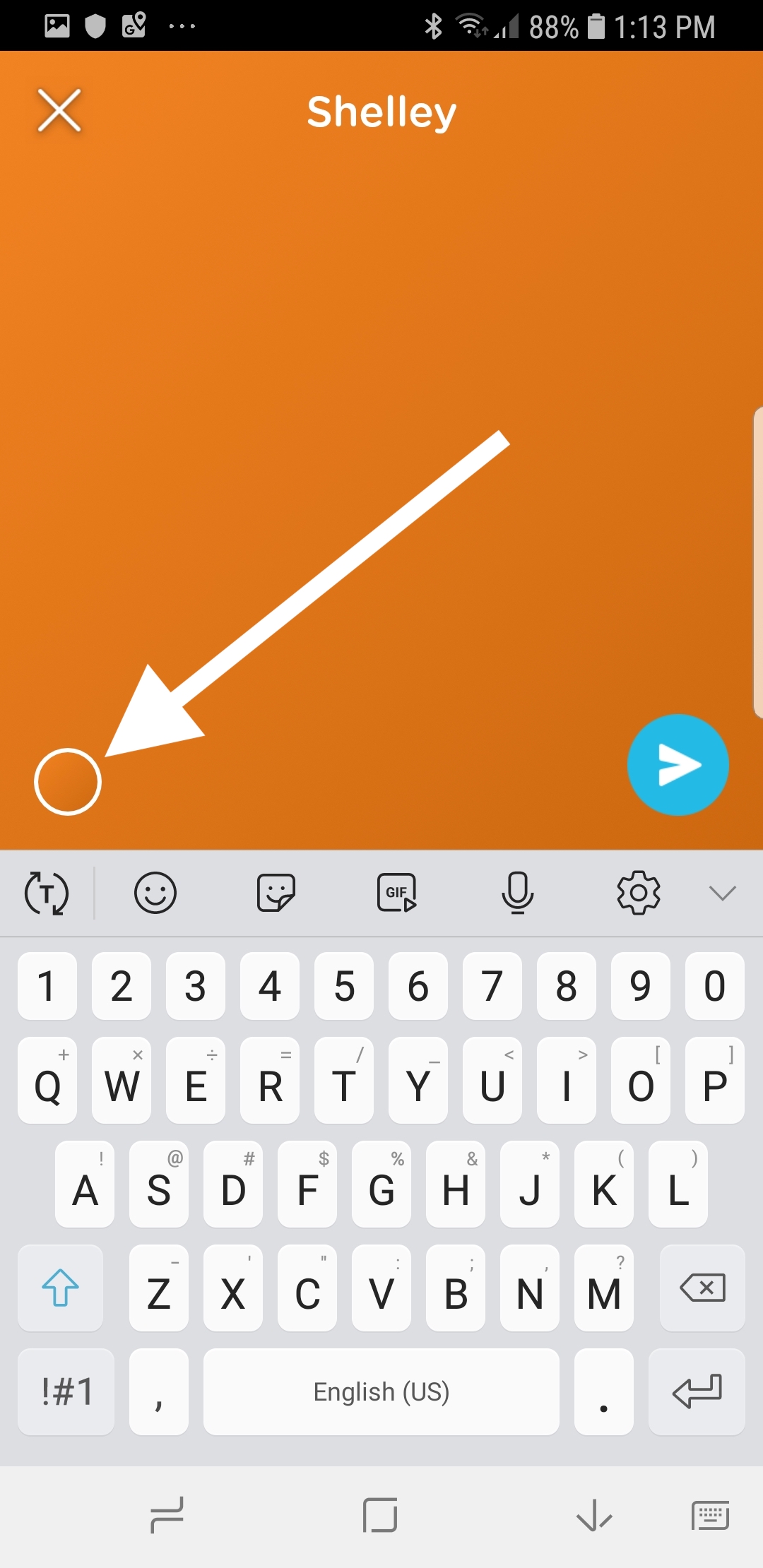Viewport: 763px width, 1568px height.
Task: Collapse the keyboard toolbar chevron
Action: [x=722, y=893]
